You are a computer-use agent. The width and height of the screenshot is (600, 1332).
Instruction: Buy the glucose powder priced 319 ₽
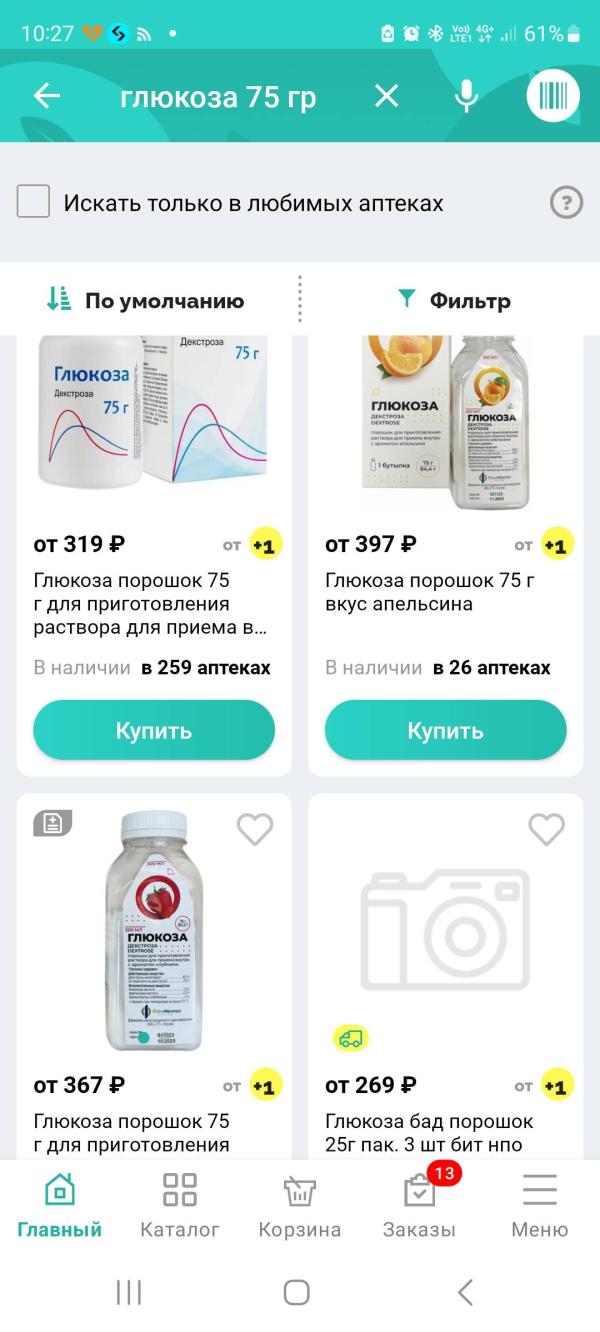tap(154, 730)
